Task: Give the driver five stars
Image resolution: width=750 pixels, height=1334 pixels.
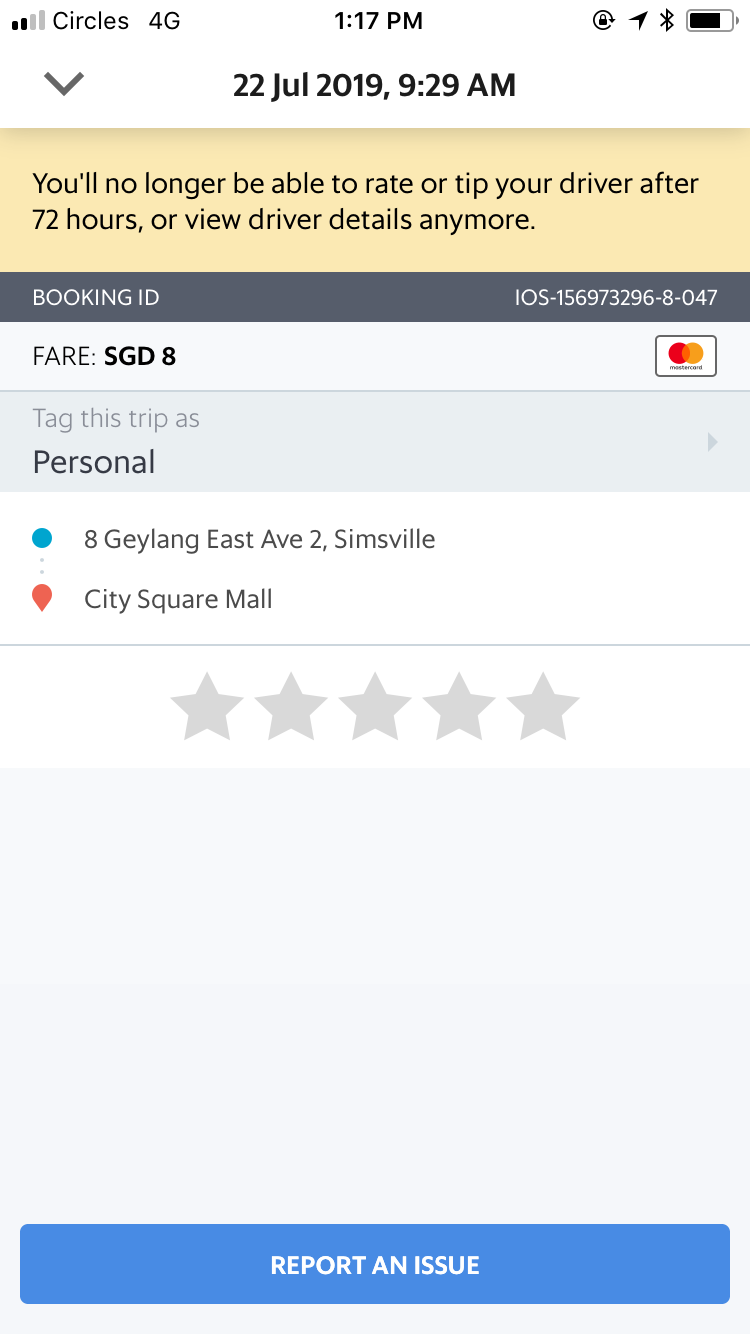Action: pos(543,707)
